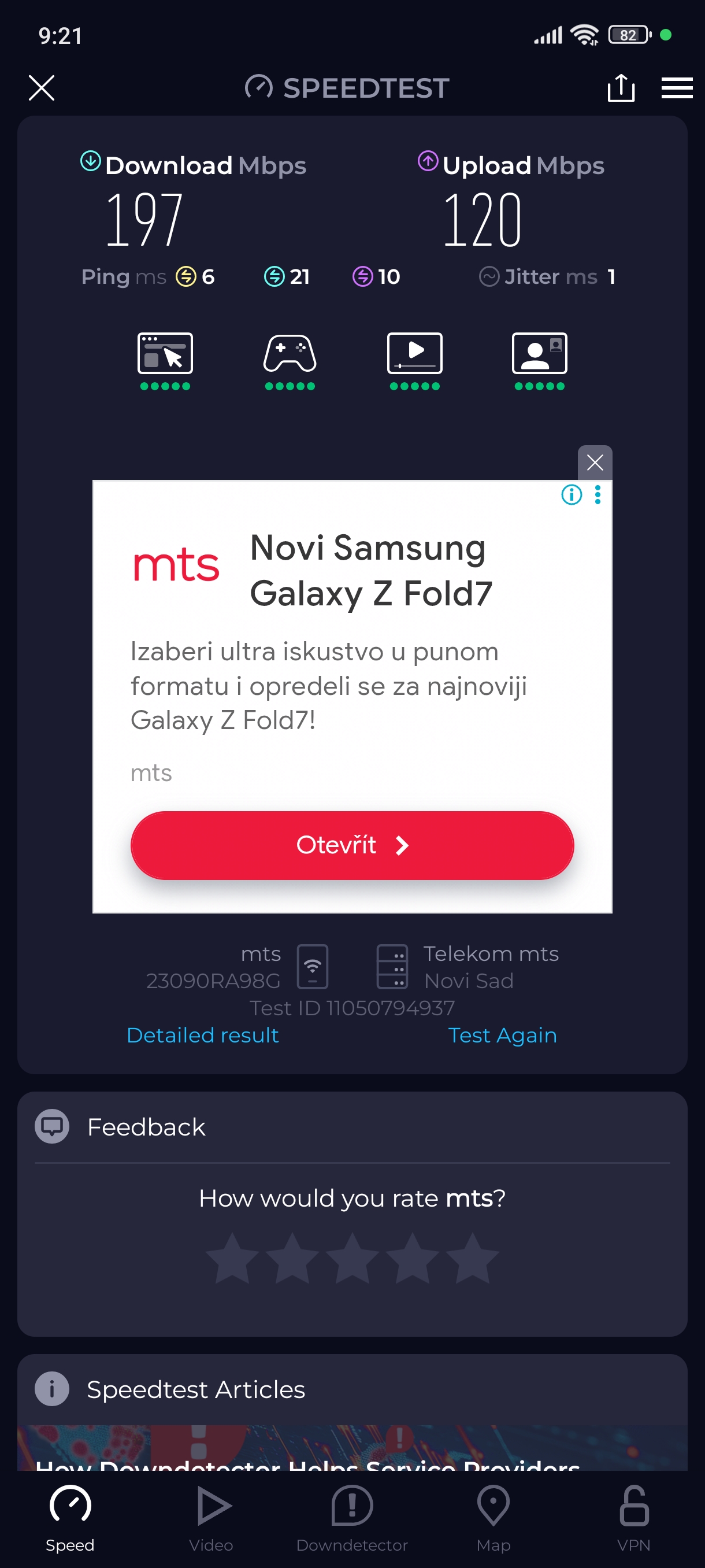Close the speed test results
705x1568 pixels.
pyautogui.click(x=42, y=88)
